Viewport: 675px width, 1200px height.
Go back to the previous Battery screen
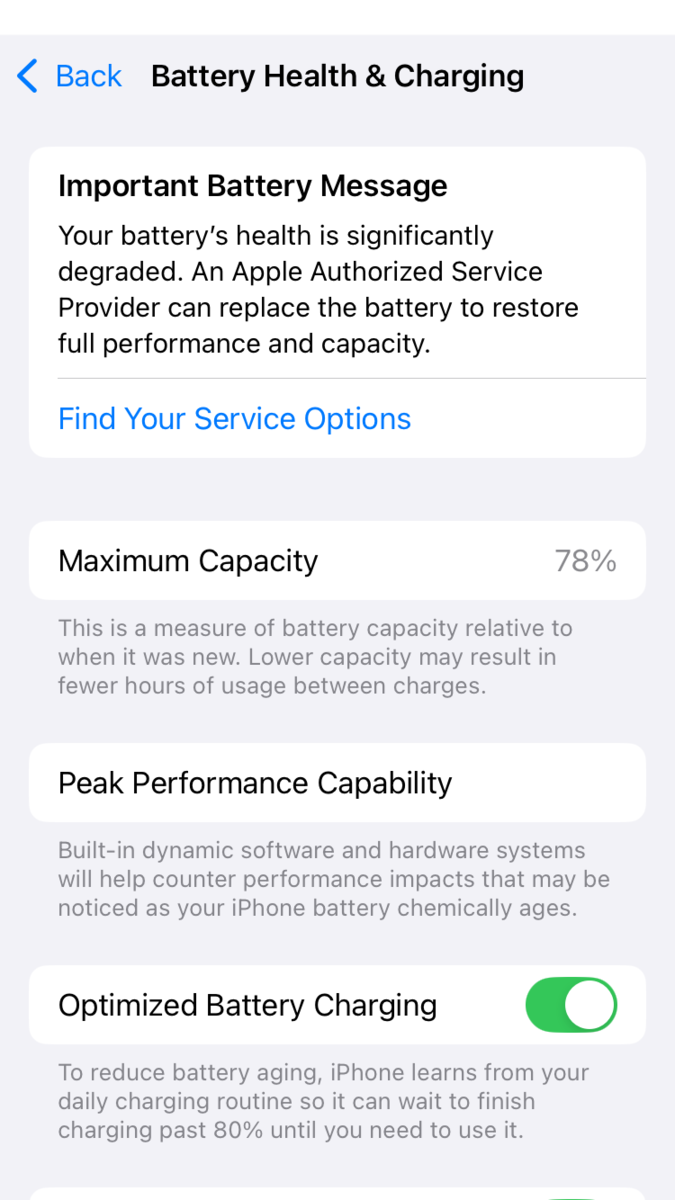tap(70, 76)
